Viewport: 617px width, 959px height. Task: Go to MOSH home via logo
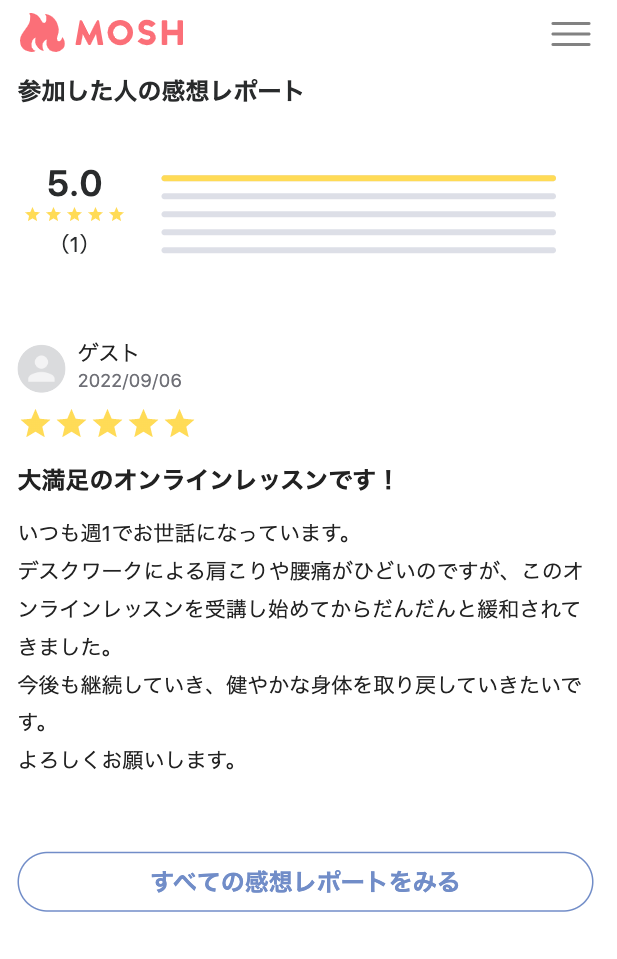[101, 33]
